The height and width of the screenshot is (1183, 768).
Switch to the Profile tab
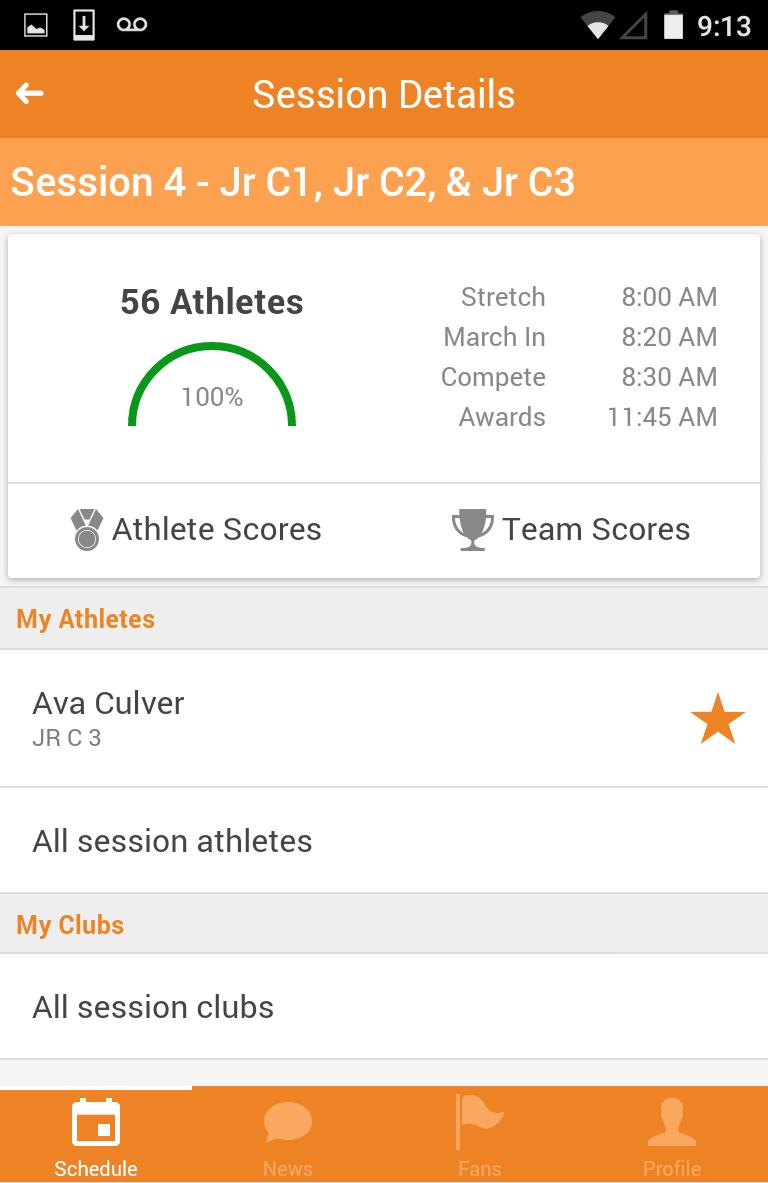coord(672,1136)
